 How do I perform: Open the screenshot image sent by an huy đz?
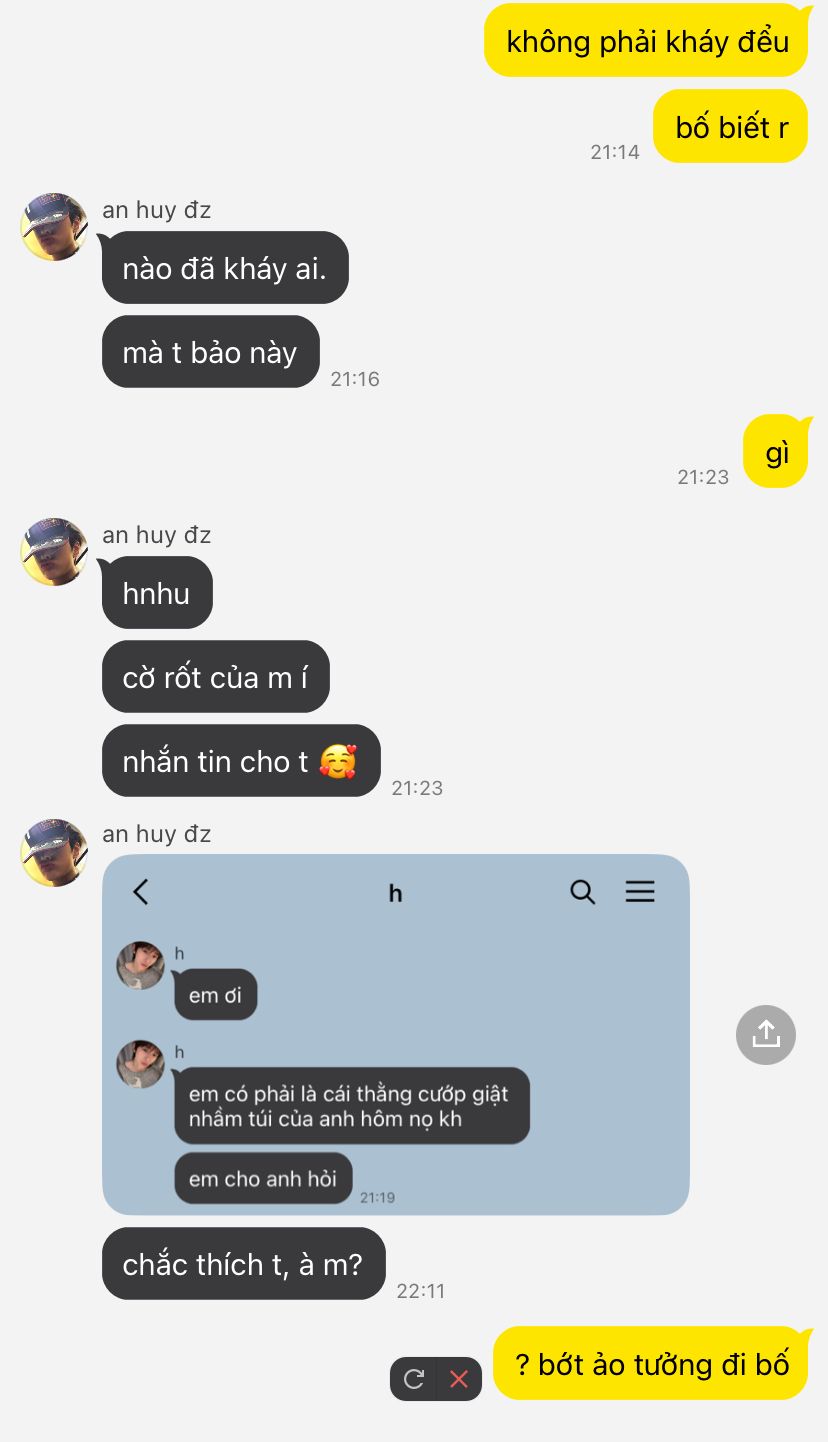click(395, 1034)
